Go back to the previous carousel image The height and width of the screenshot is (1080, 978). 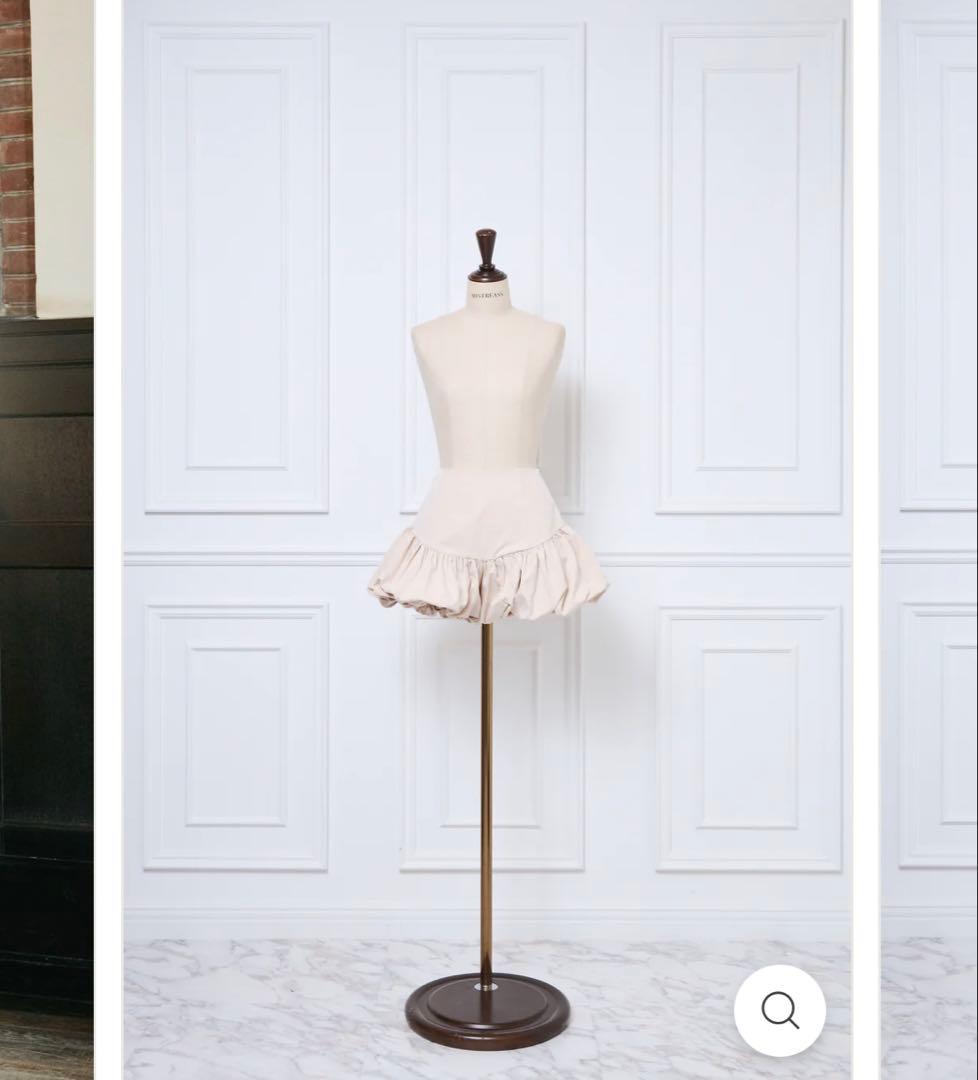(x=45, y=540)
